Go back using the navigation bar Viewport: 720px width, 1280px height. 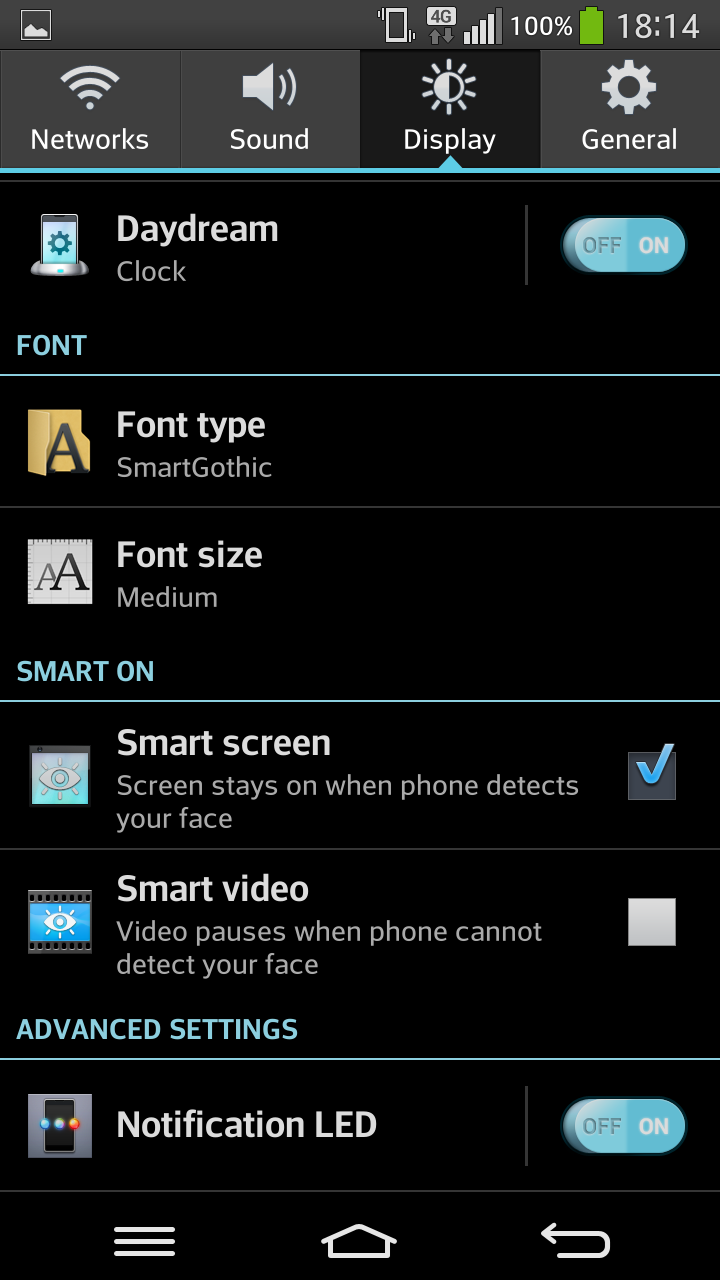[x=575, y=1241]
